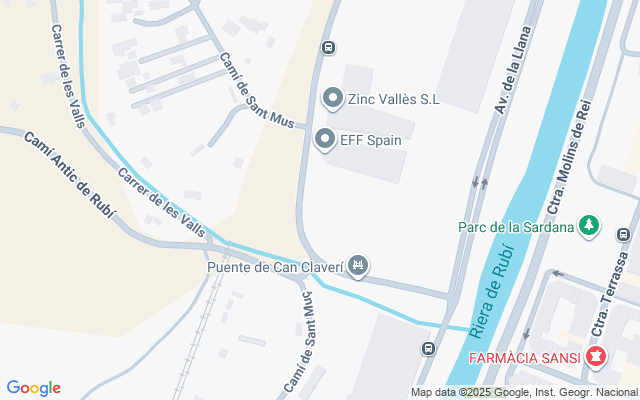Select the EFF Spain marker
The height and width of the screenshot is (400, 640).
coord(325,140)
